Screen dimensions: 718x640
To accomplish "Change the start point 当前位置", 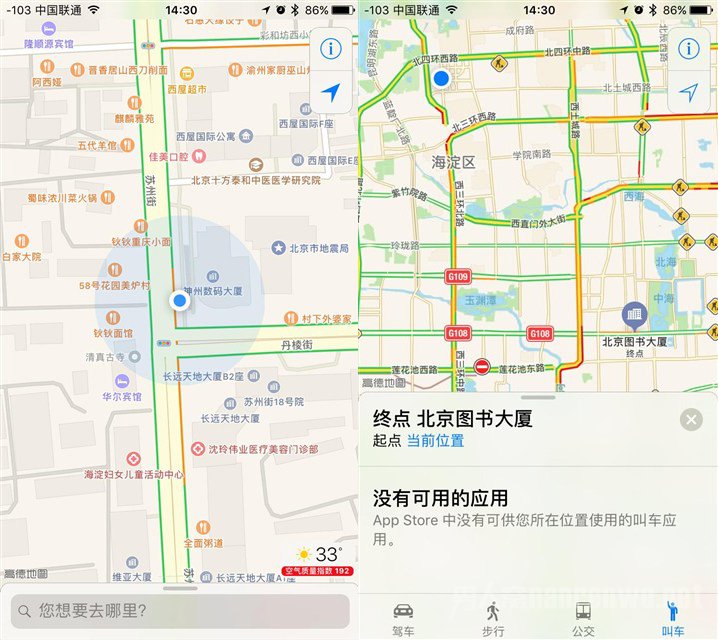I will pos(435,441).
